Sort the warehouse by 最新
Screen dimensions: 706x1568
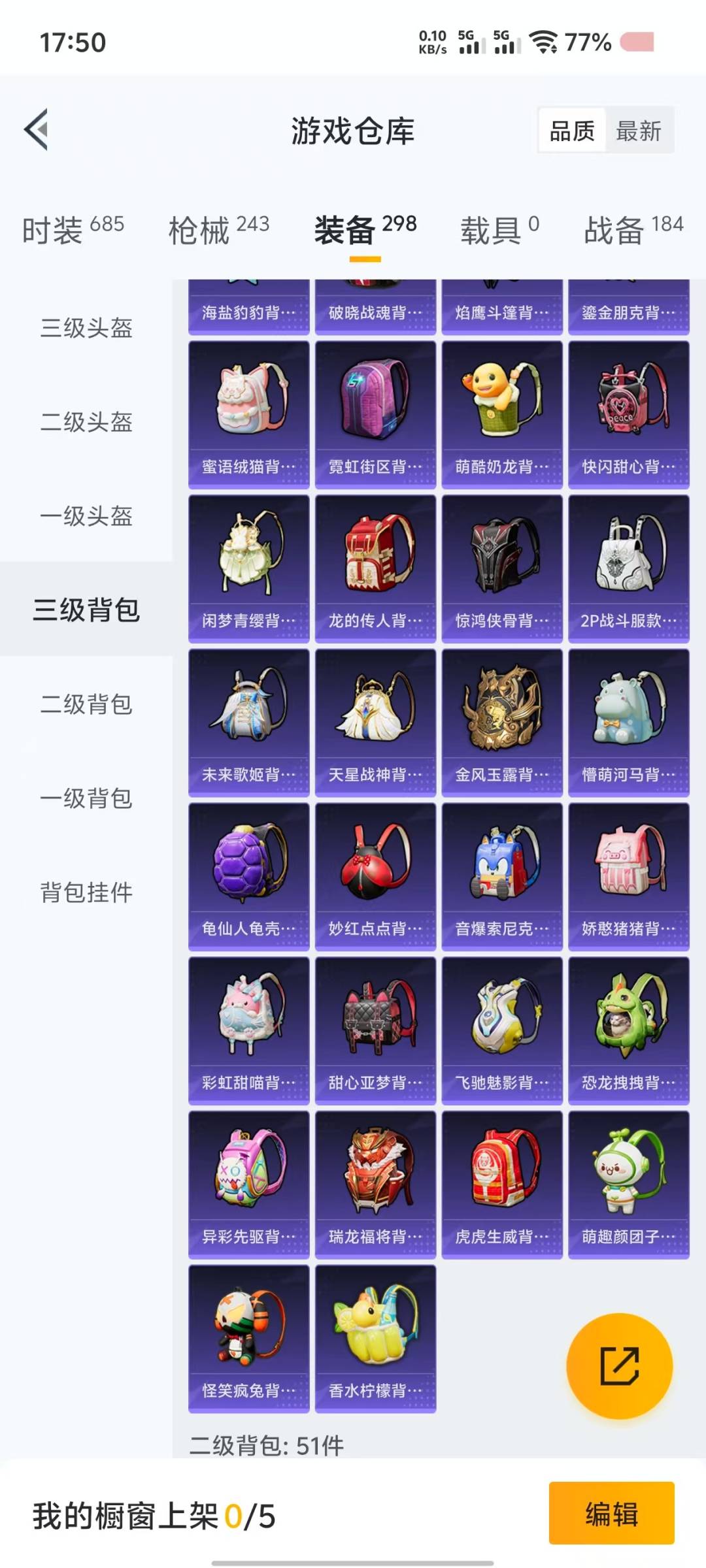pos(639,131)
